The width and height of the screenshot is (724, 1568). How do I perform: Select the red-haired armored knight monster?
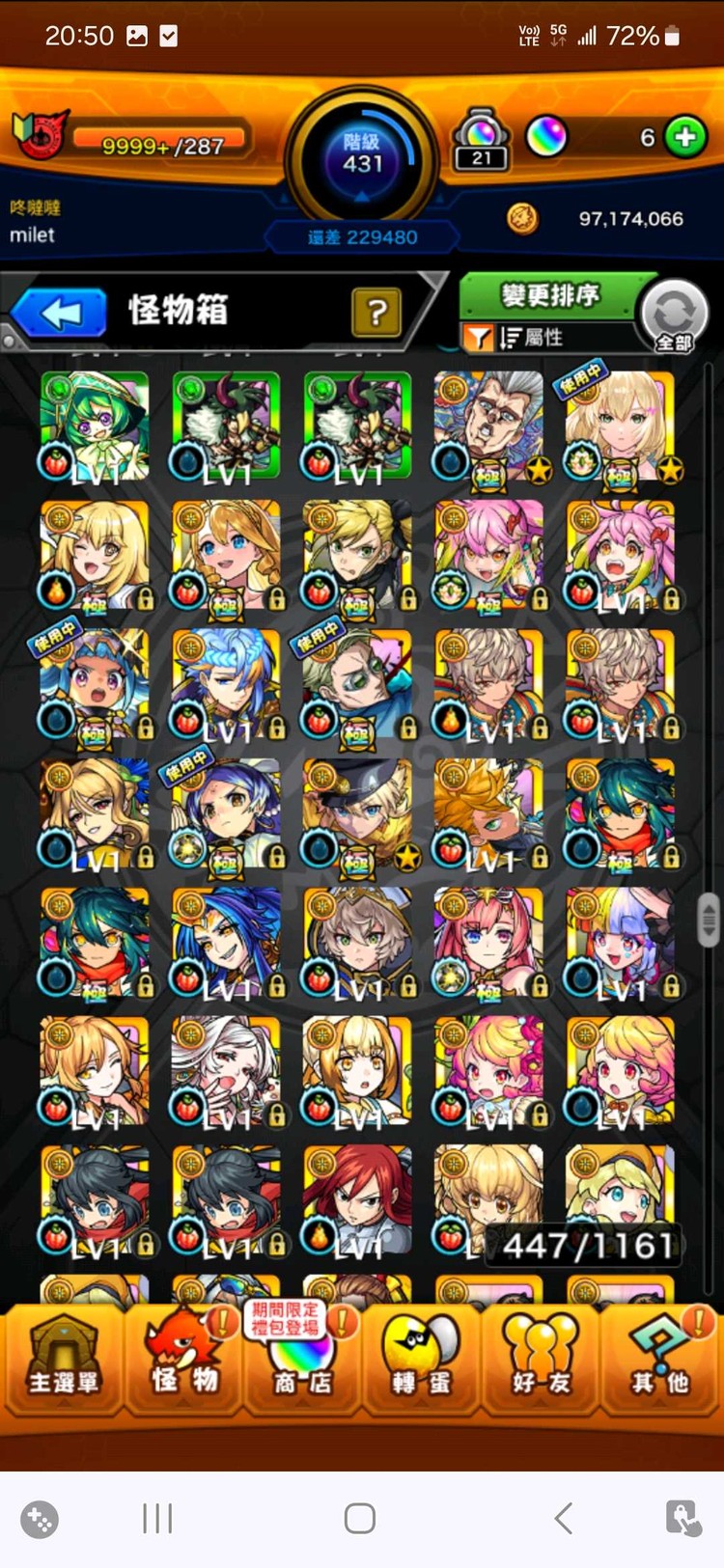pos(357,1199)
